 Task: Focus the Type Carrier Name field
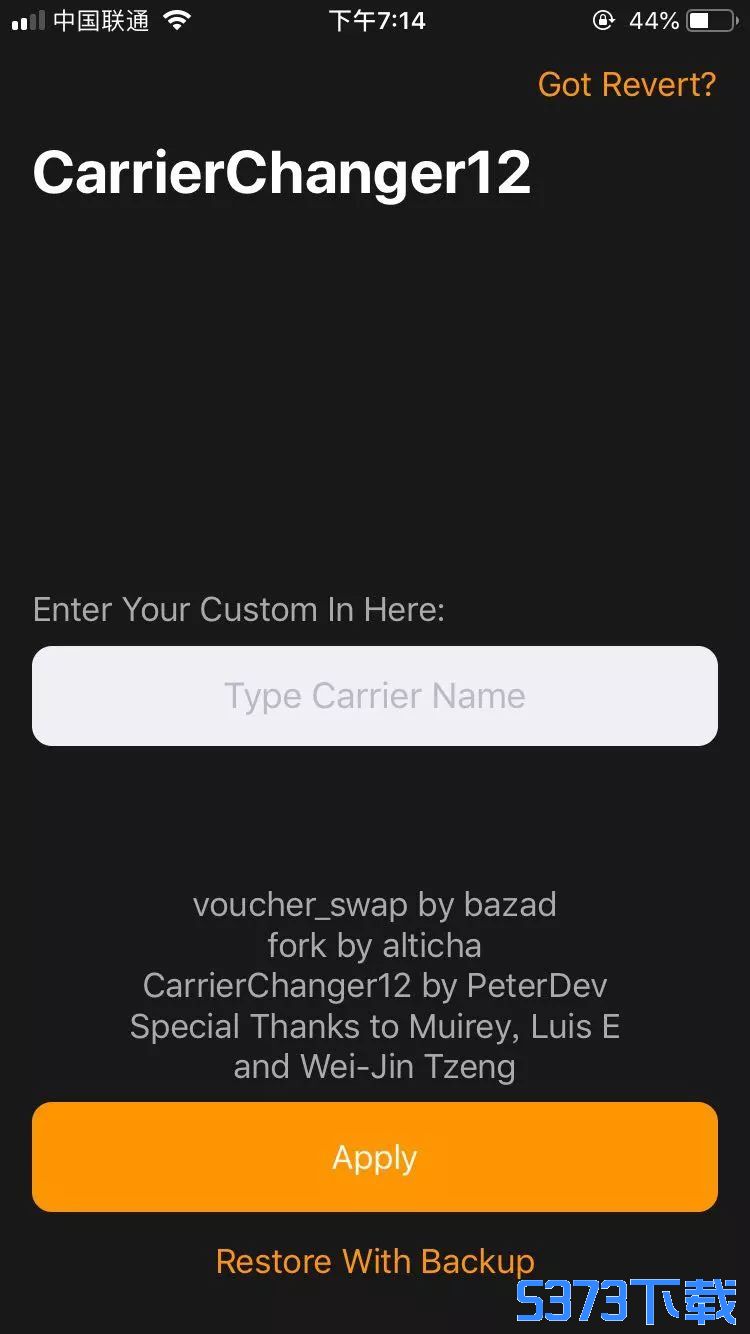(x=375, y=696)
